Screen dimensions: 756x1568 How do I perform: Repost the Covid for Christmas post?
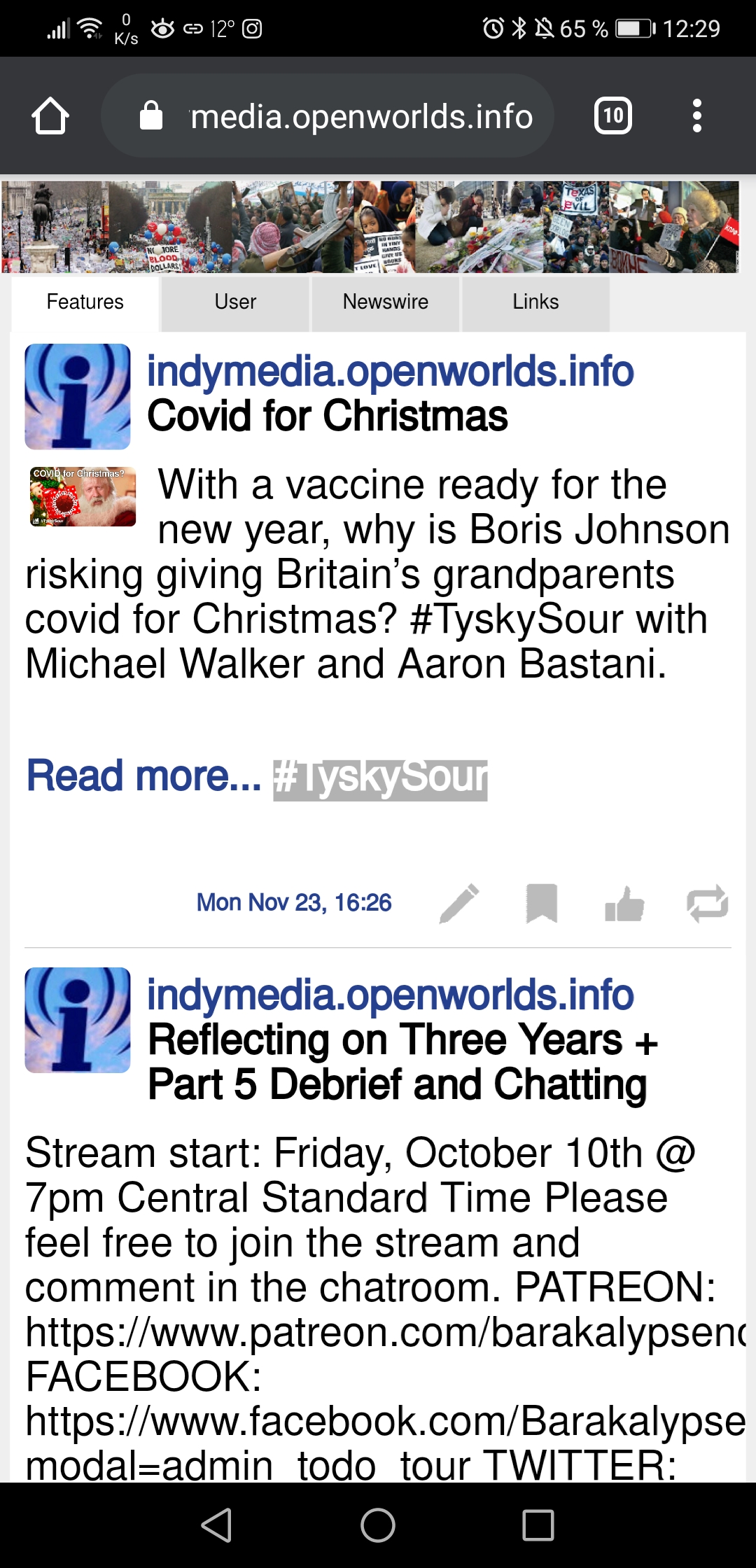coord(708,904)
